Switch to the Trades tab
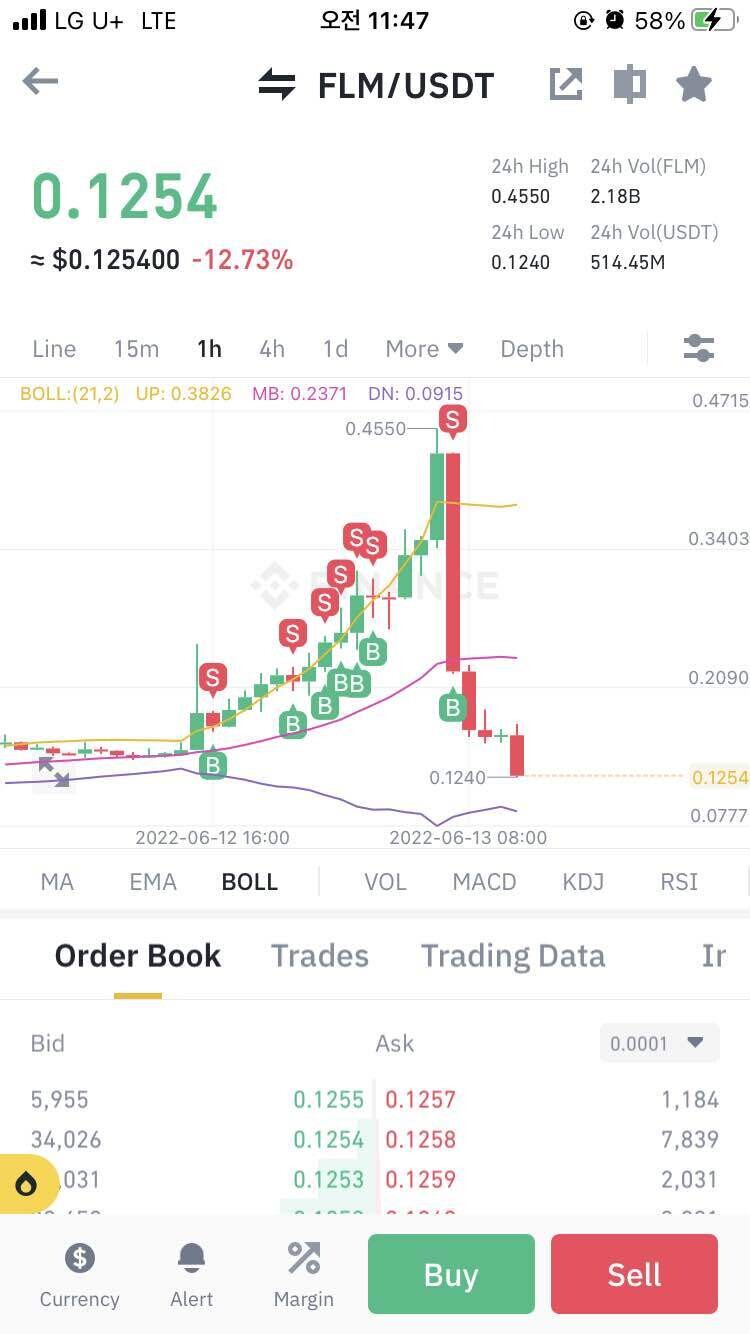The image size is (750, 1334). click(x=320, y=956)
